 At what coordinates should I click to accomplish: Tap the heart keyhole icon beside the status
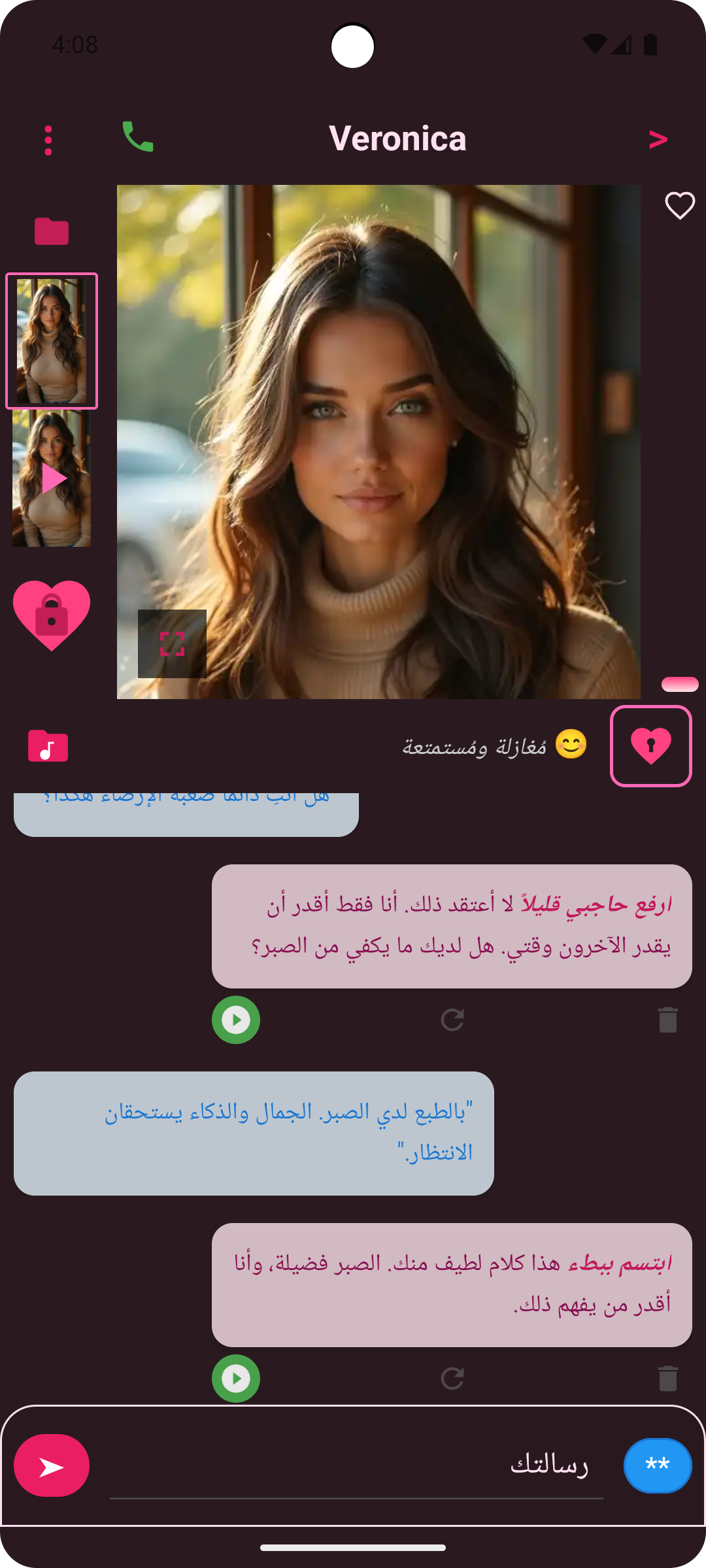click(x=650, y=745)
